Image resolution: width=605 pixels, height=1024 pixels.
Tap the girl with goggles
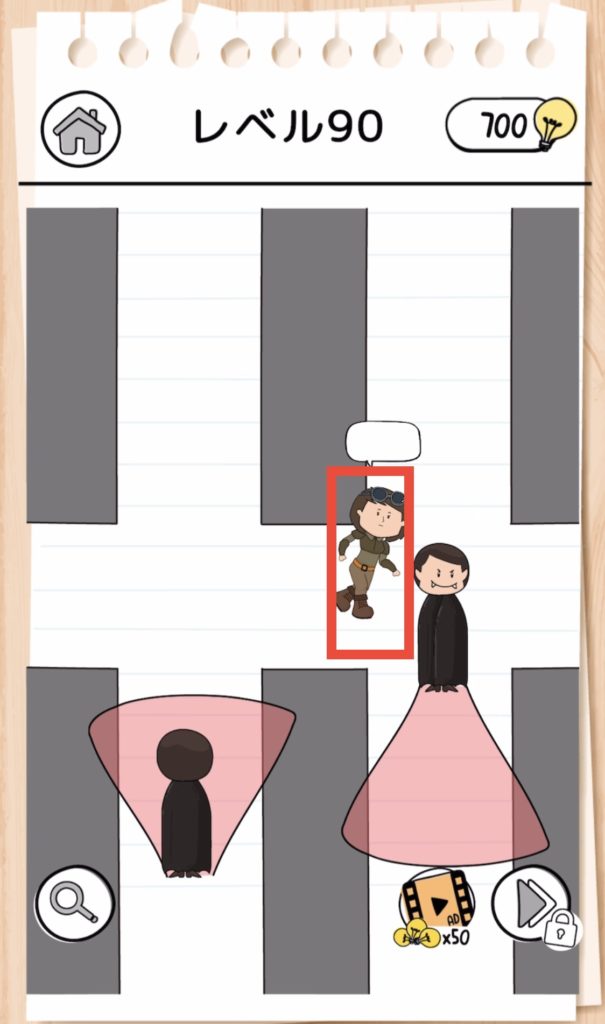tap(370, 556)
